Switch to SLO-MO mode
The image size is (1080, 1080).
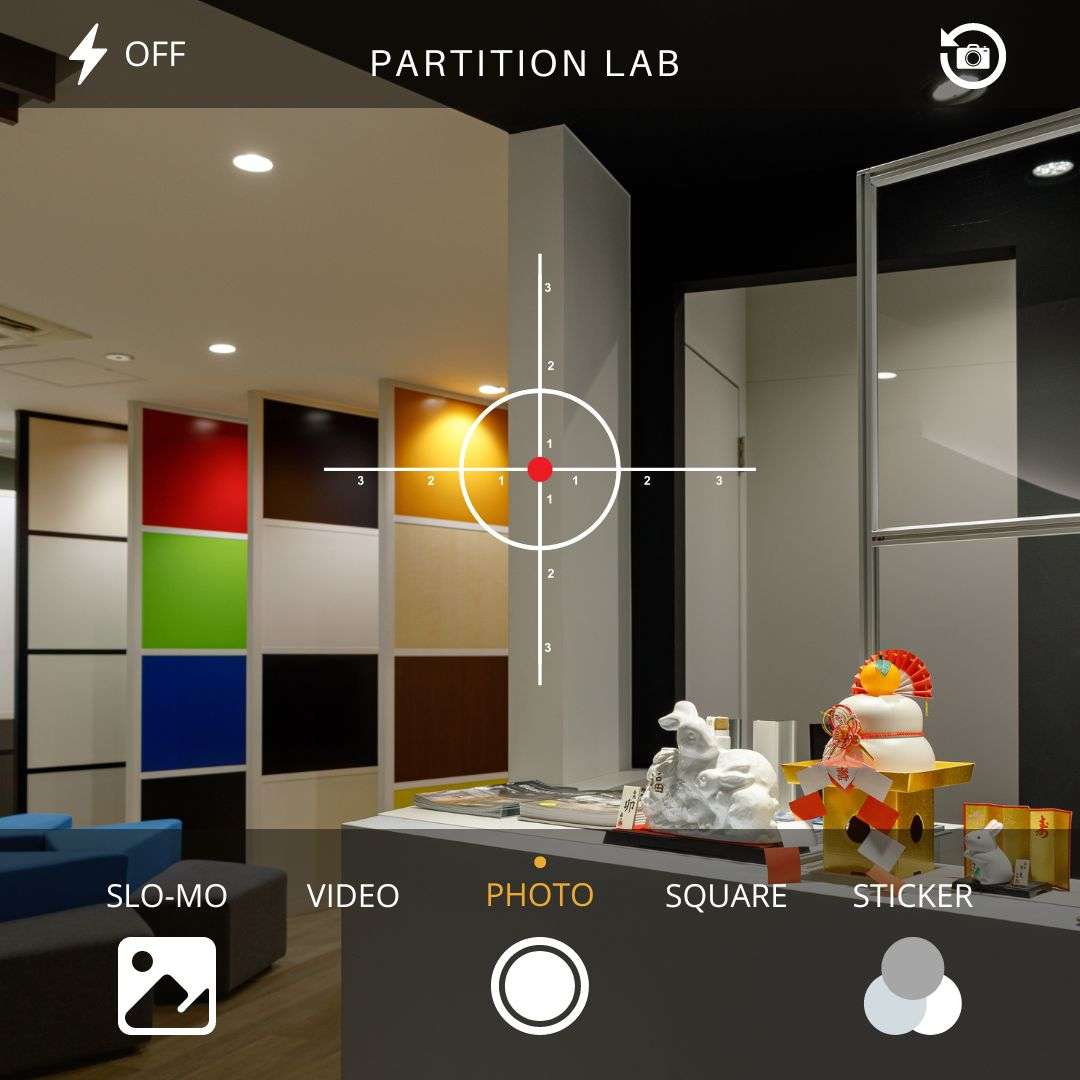coord(167,895)
